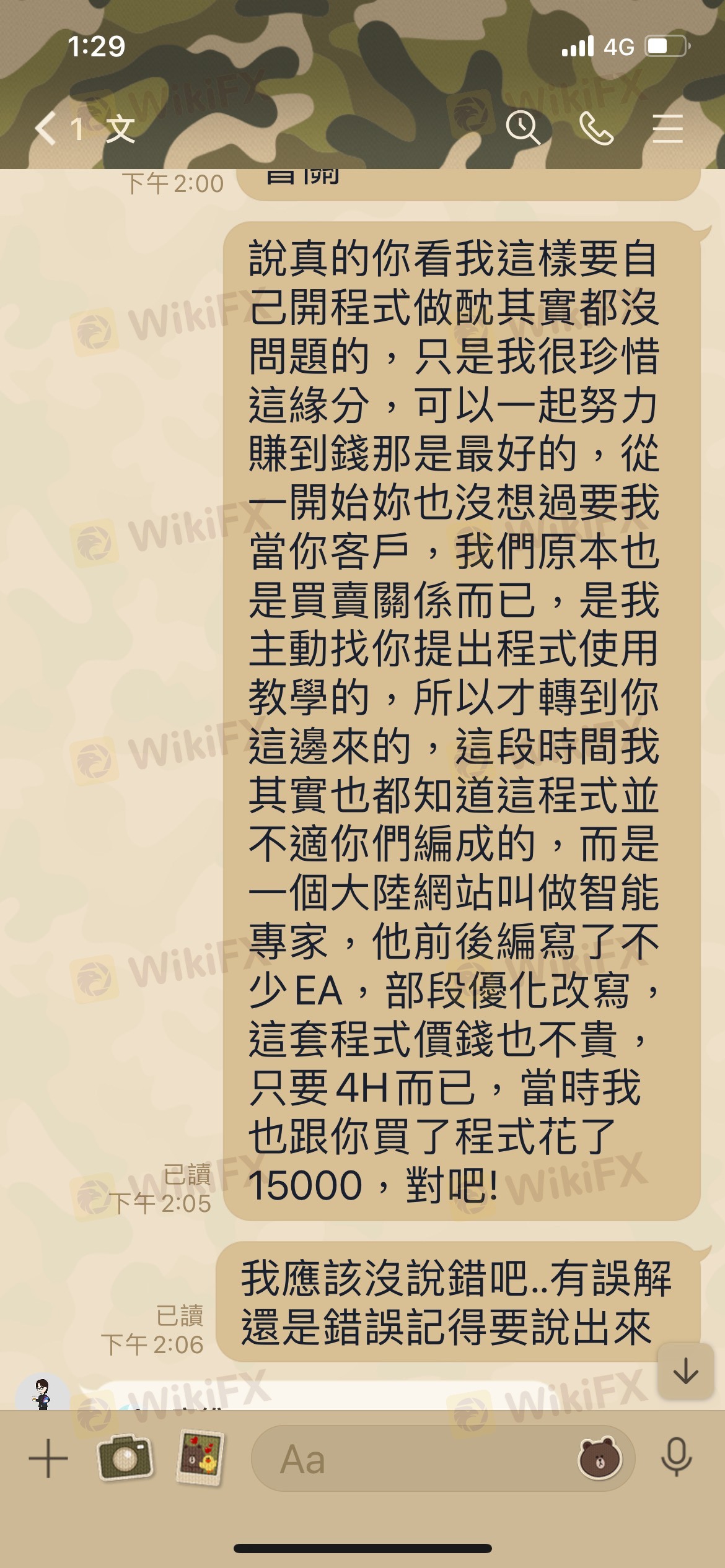The image size is (725, 1568).
Task: Open the chat menu
Action: pyautogui.click(x=667, y=129)
